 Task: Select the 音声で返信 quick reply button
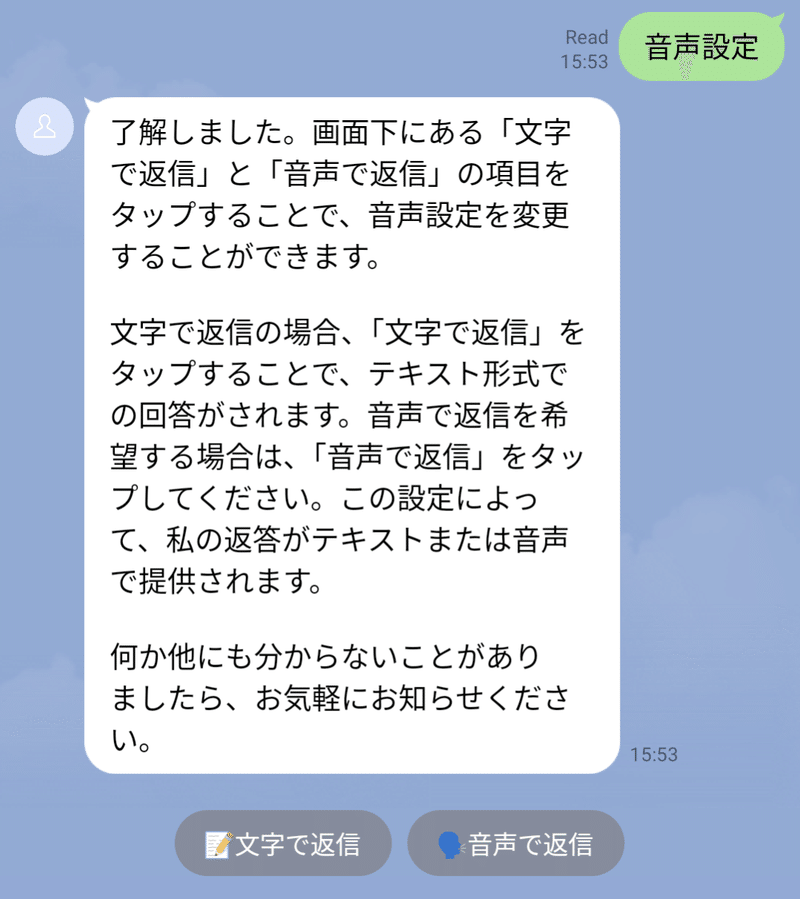515,843
